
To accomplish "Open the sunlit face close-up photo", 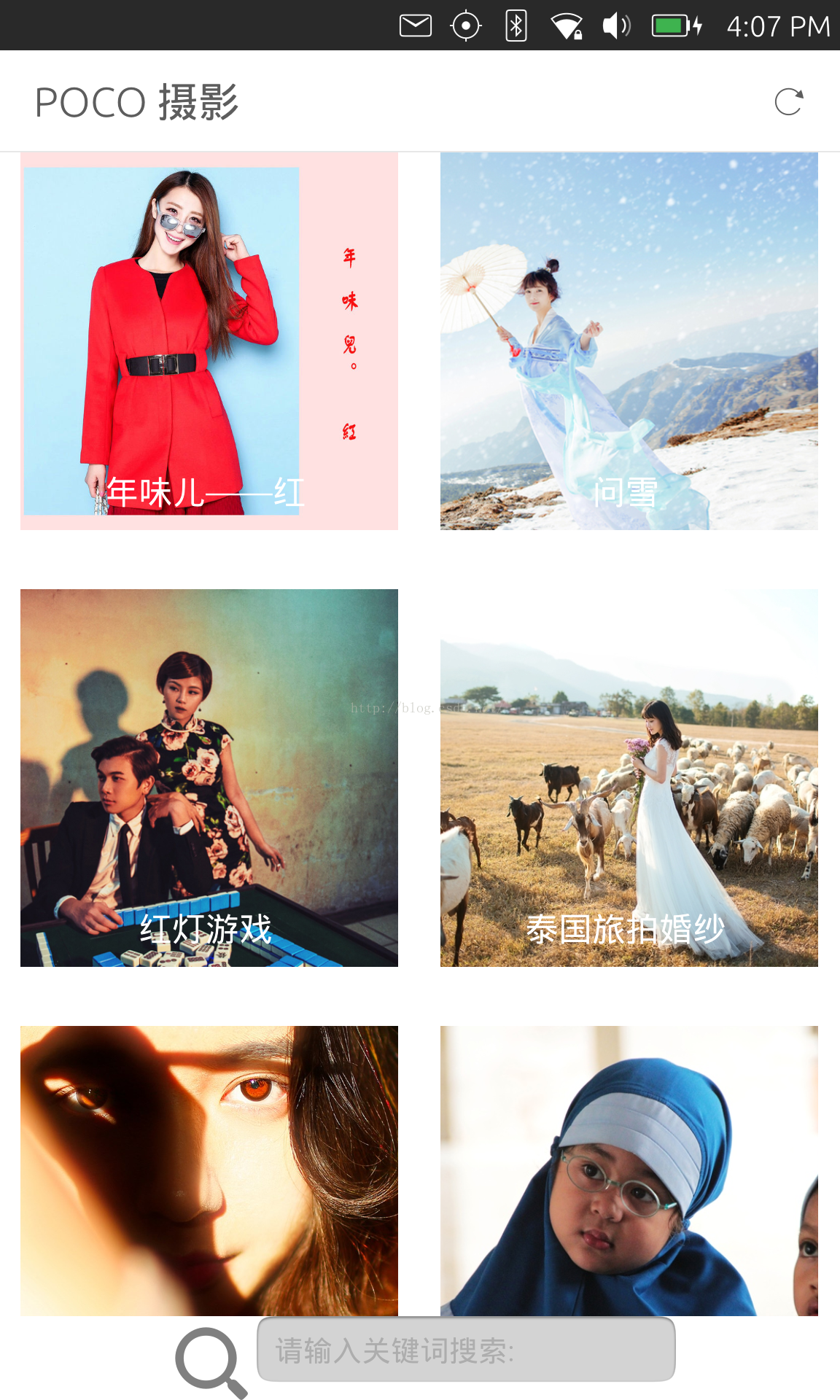I will tap(209, 1171).
